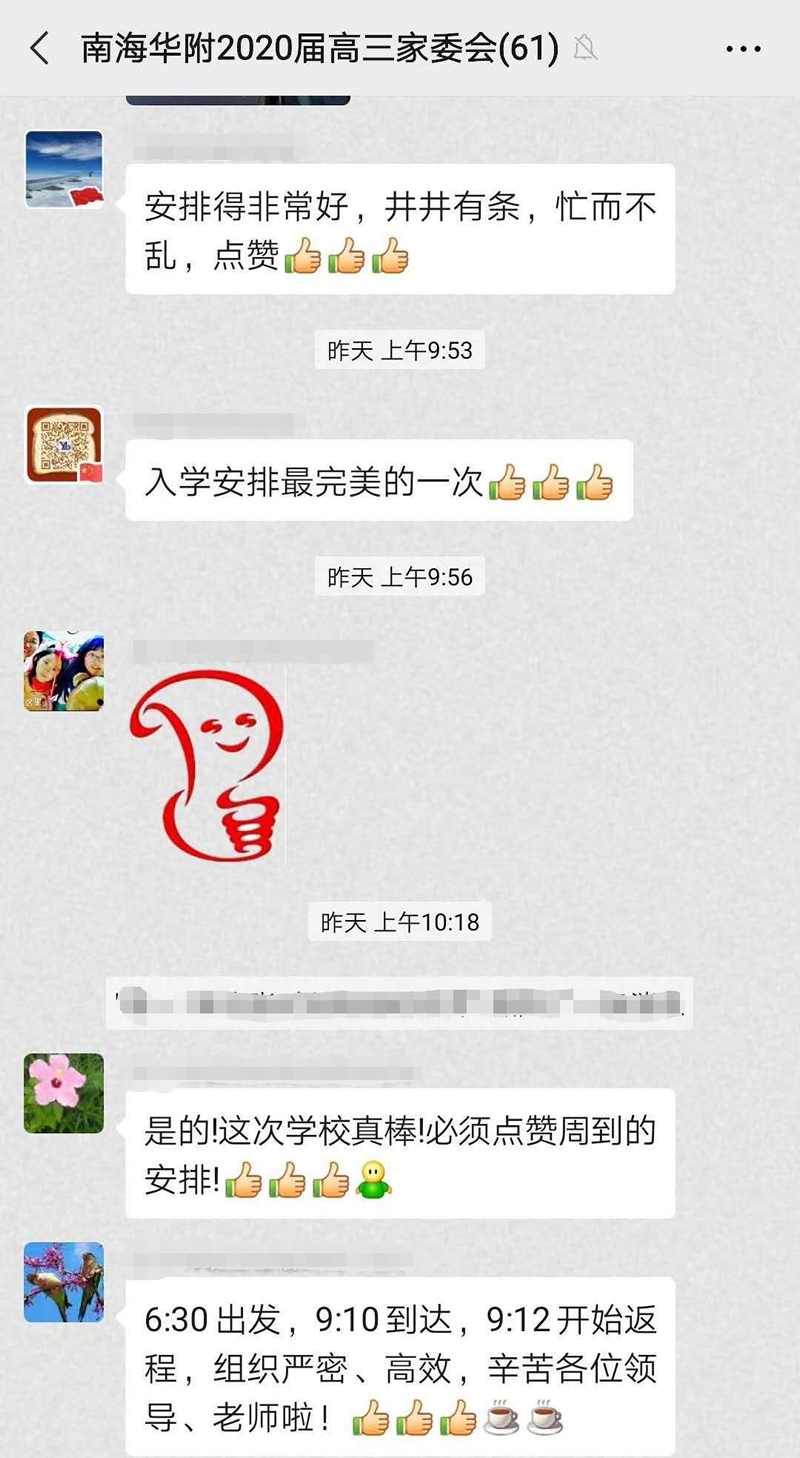800x1458 pixels.
Task: Open the pink flower avatar's profile
Action: pyautogui.click(x=64, y=1093)
